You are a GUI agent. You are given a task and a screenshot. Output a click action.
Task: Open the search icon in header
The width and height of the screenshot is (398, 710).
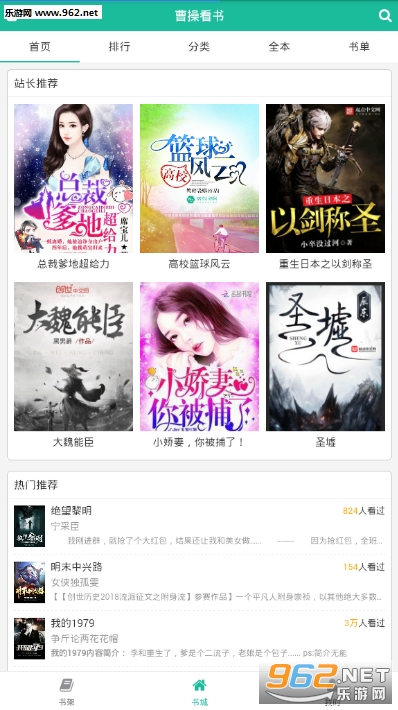pyautogui.click(x=385, y=16)
